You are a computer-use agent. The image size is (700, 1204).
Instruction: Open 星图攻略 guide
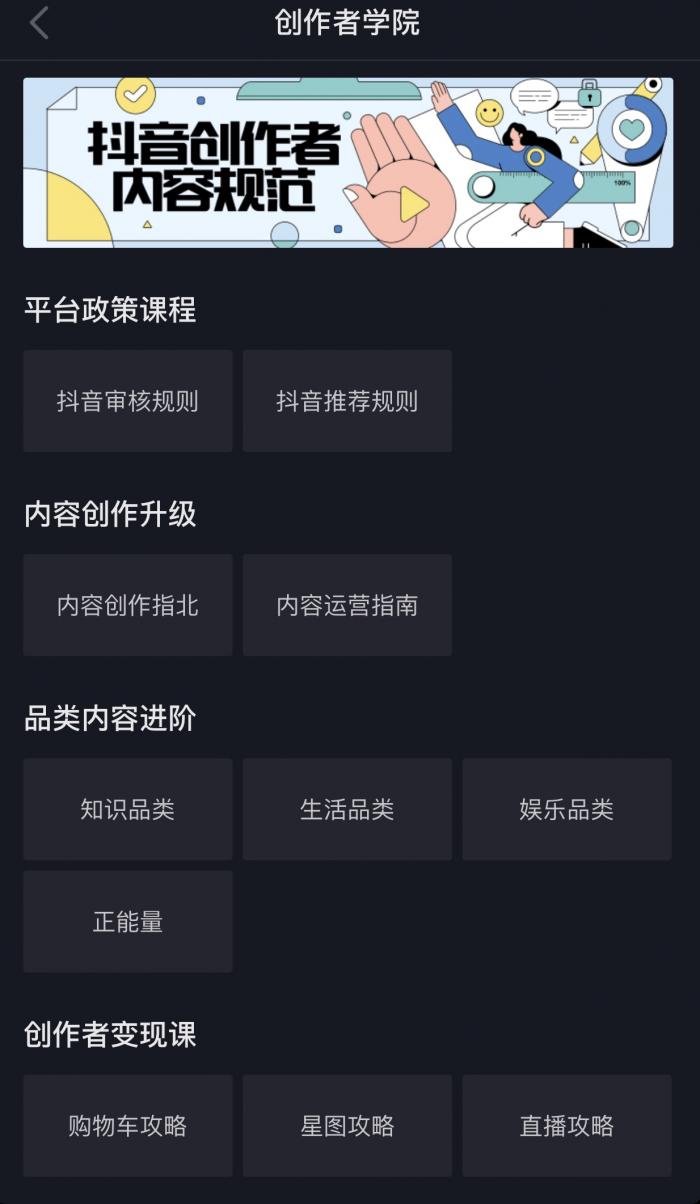(347, 1126)
